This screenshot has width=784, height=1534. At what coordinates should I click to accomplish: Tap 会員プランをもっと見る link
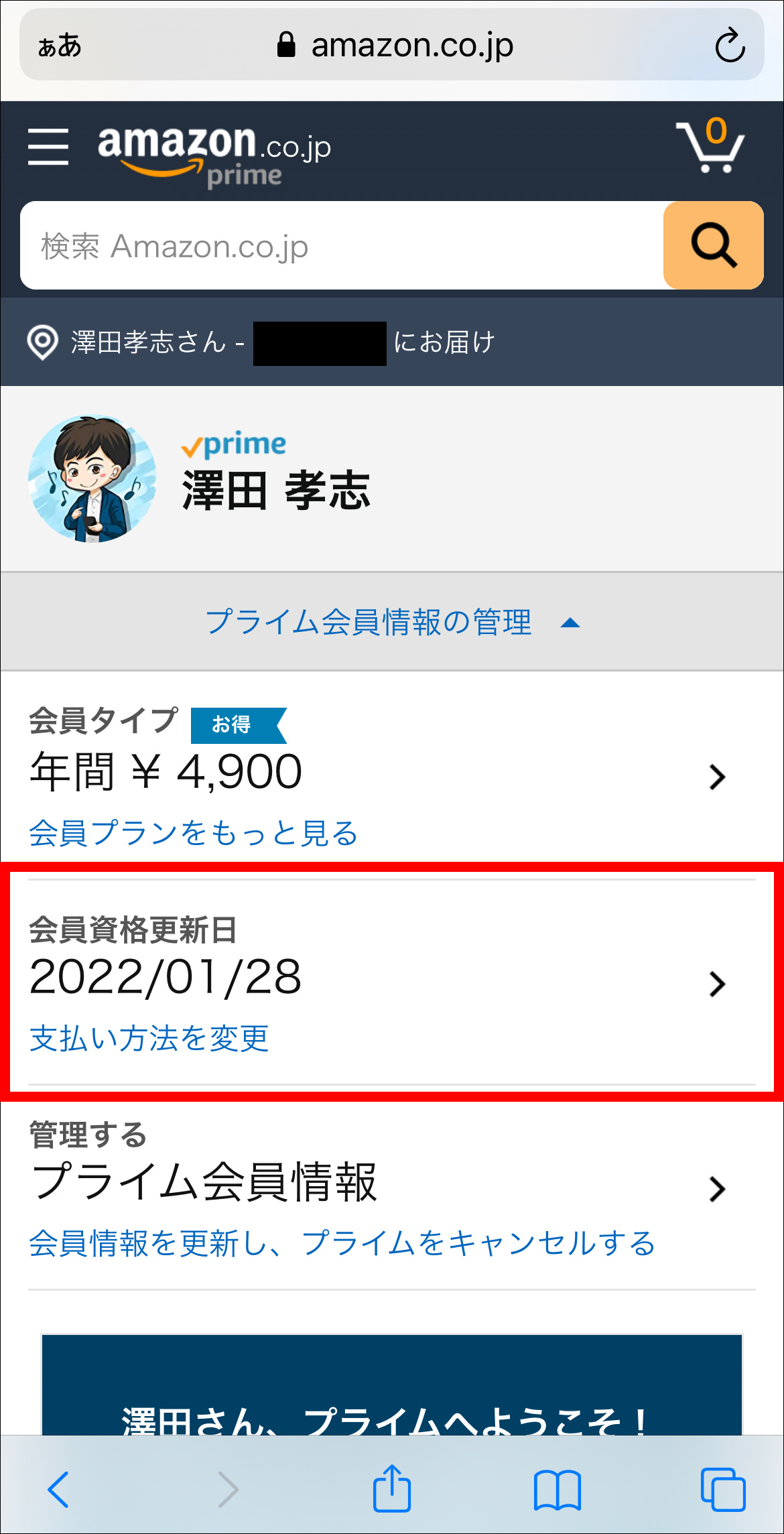[x=193, y=833]
